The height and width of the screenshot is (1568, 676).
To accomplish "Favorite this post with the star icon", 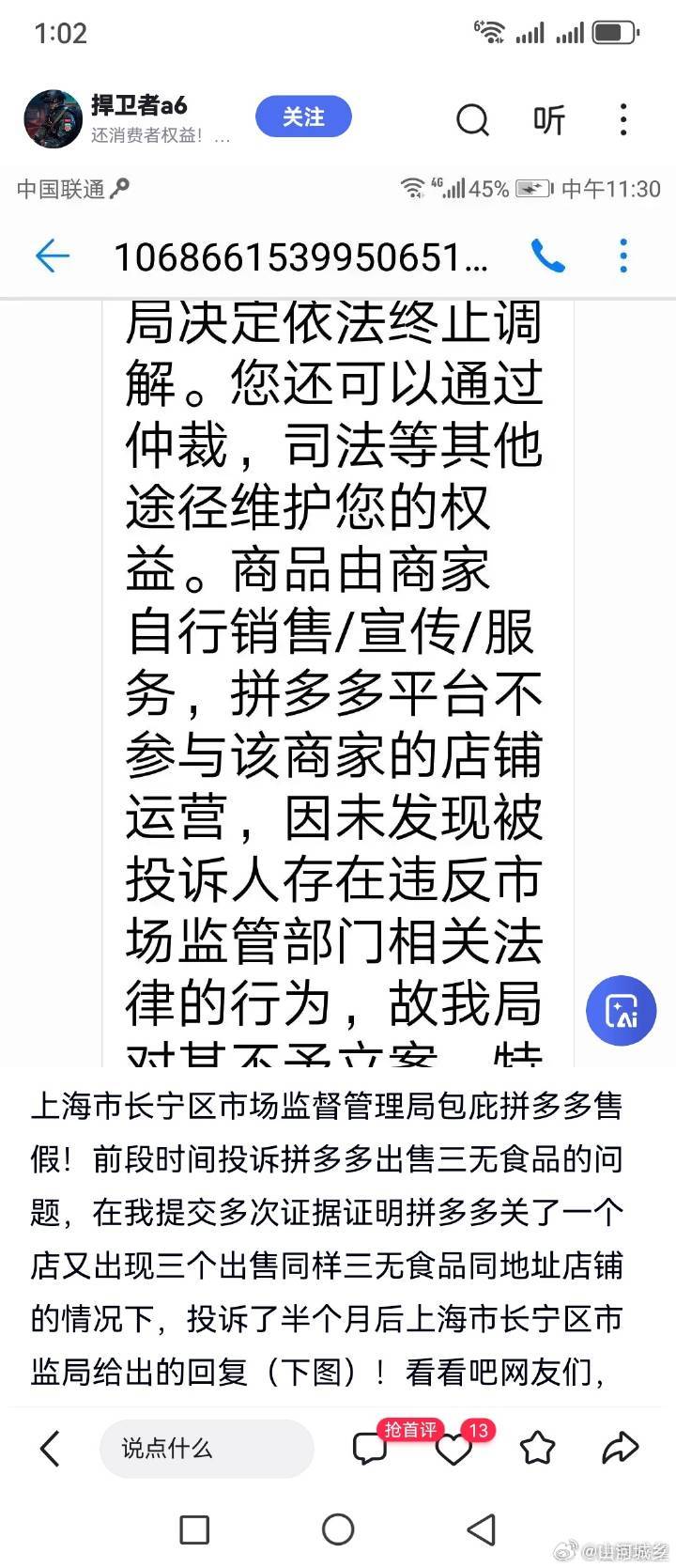I will (537, 1449).
